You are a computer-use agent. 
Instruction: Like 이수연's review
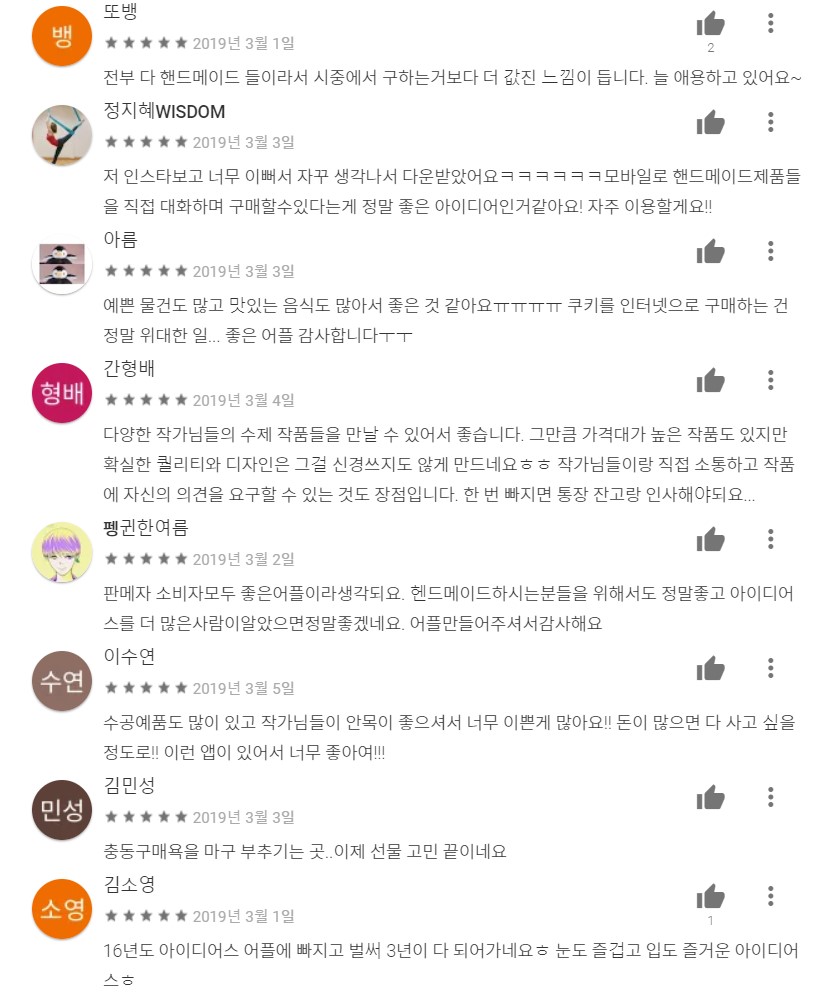click(711, 668)
